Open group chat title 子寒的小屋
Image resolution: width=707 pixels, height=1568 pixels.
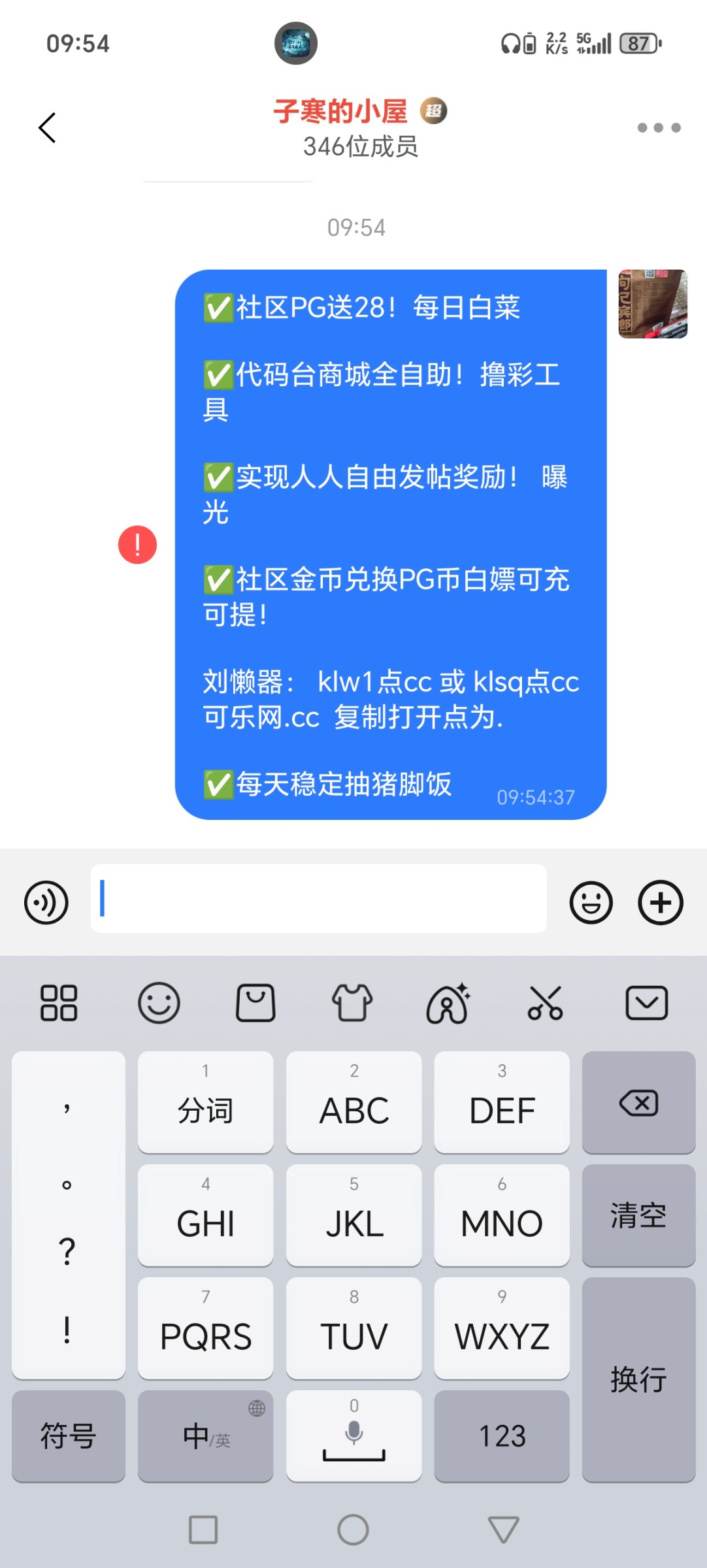340,110
